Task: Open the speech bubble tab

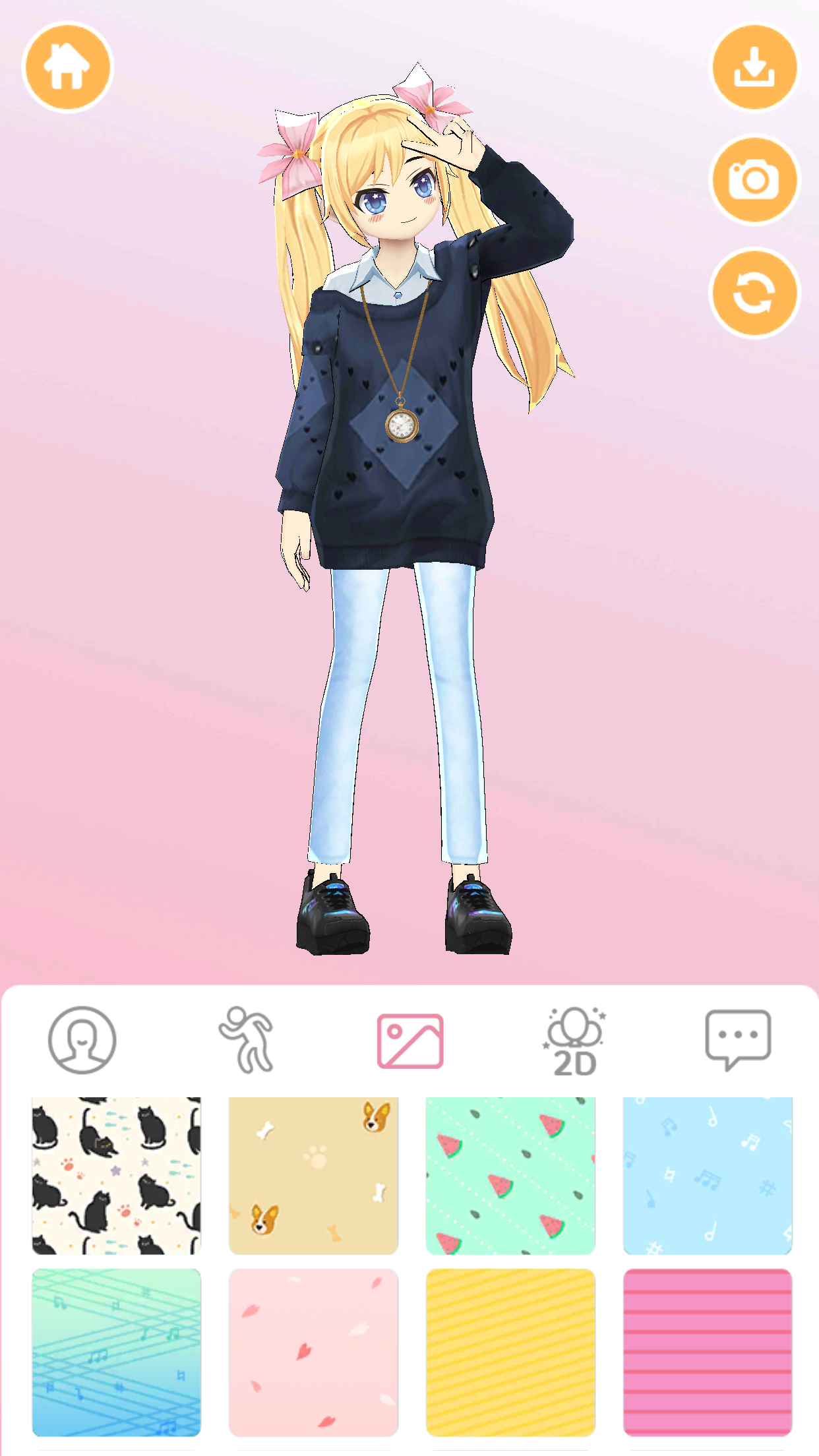Action: click(737, 1040)
